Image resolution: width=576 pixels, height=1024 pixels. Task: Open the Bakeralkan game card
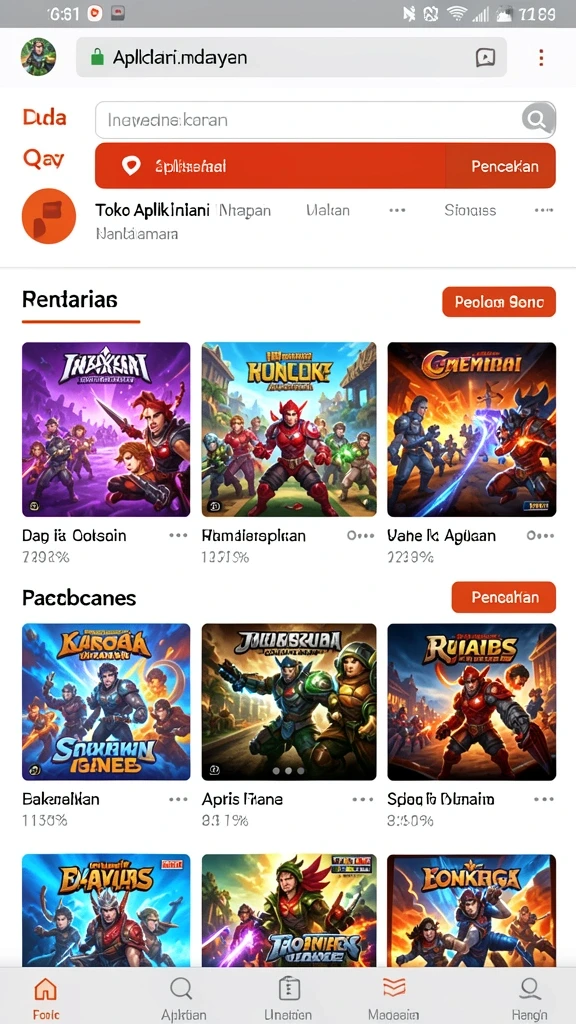click(106, 701)
